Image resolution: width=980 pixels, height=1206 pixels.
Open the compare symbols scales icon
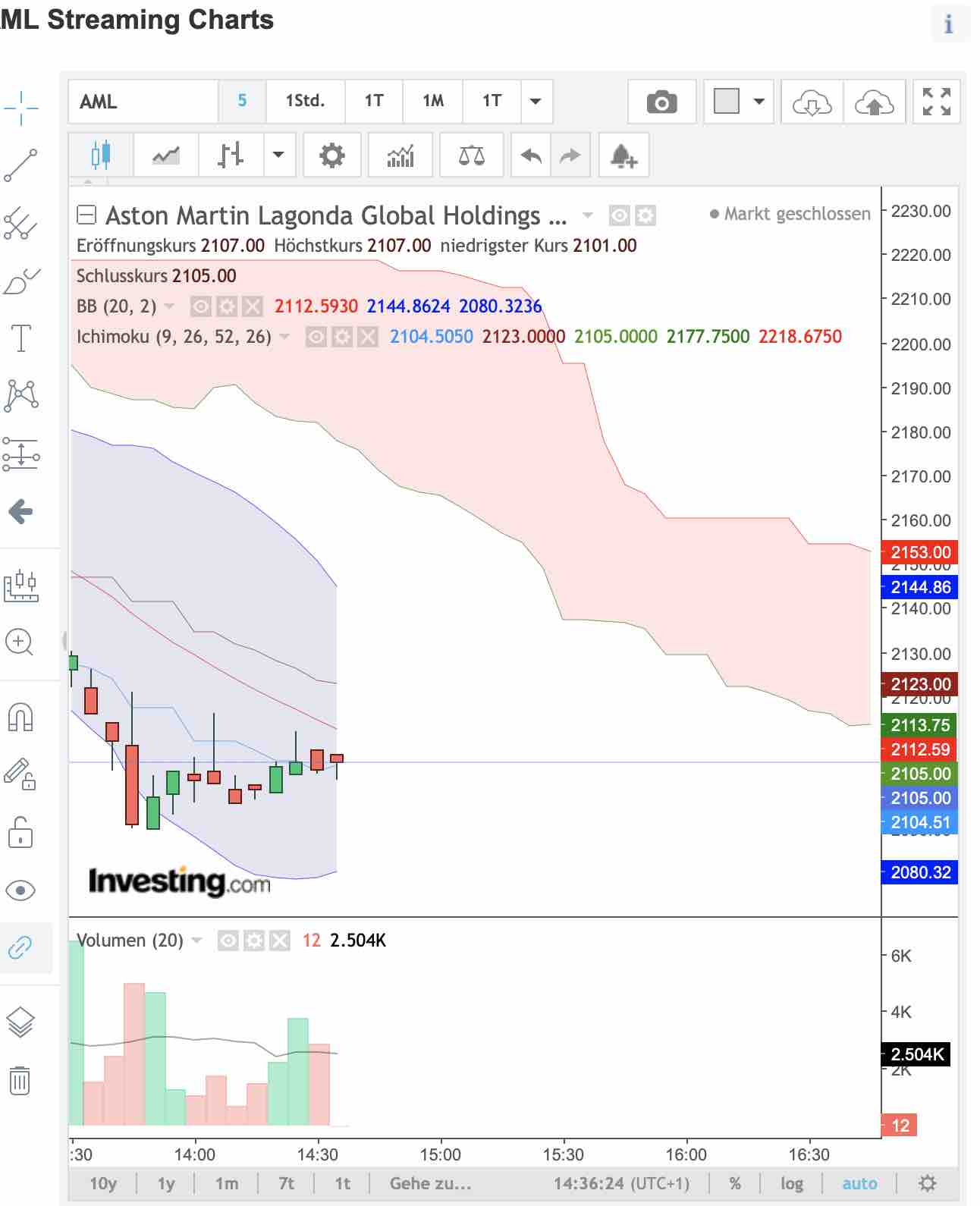pos(471,156)
